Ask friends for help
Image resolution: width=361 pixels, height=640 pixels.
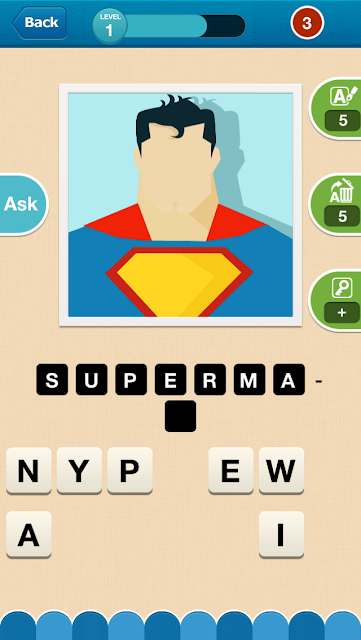pyautogui.click(x=23, y=204)
